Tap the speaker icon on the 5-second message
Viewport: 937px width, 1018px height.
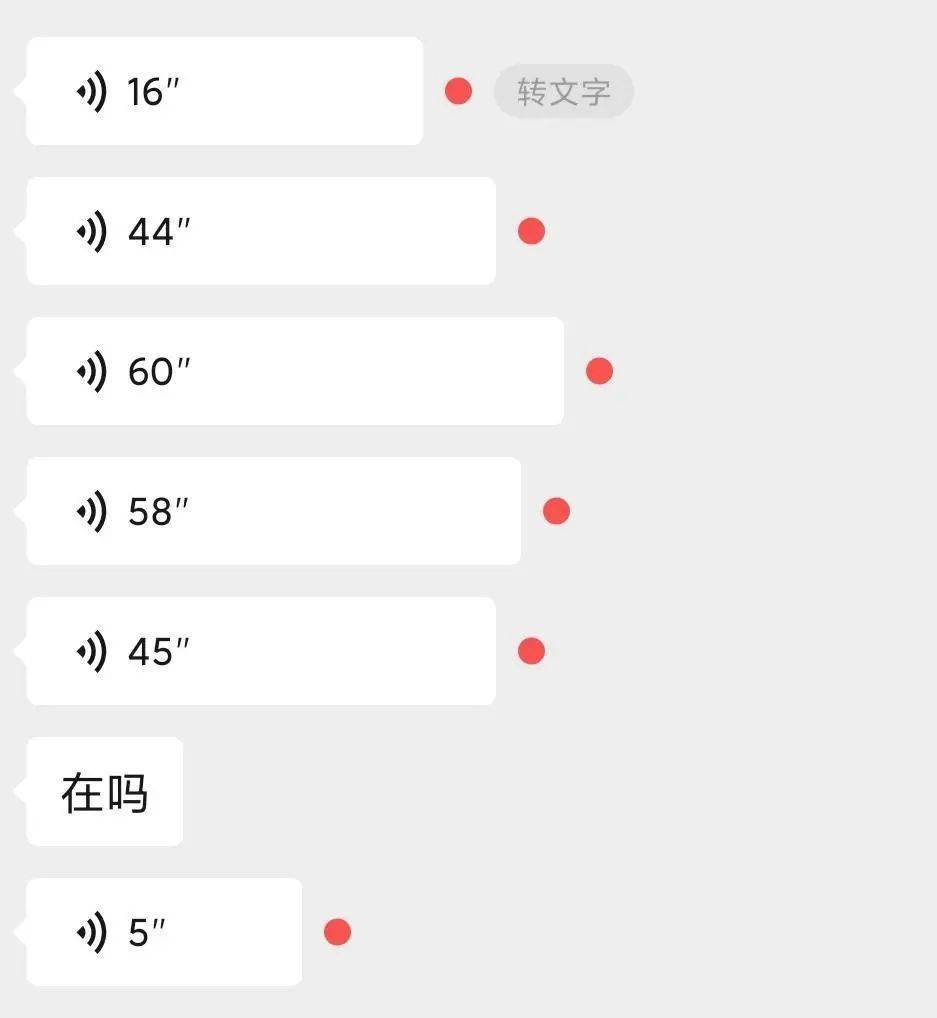[95, 931]
